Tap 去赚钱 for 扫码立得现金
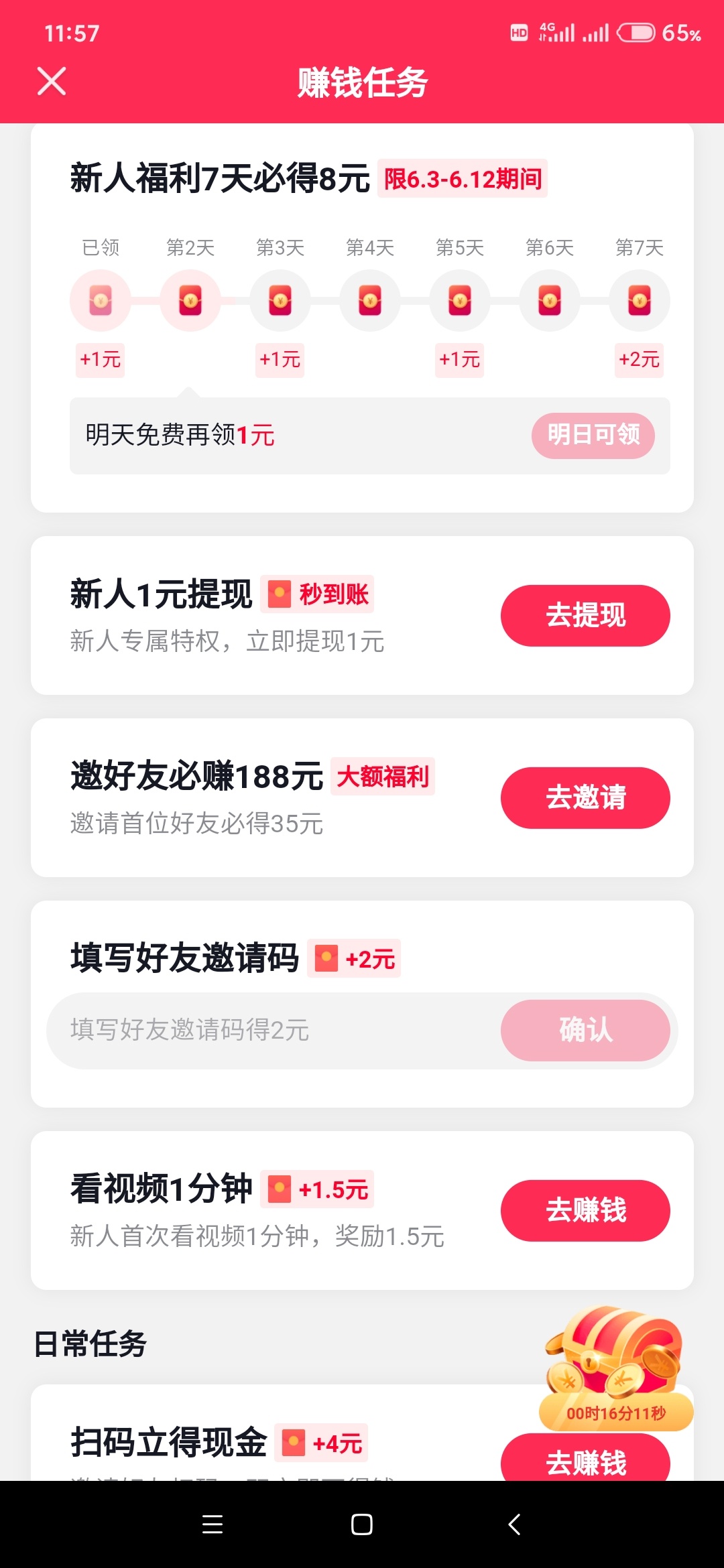Image resolution: width=724 pixels, height=1568 pixels. click(x=585, y=1459)
